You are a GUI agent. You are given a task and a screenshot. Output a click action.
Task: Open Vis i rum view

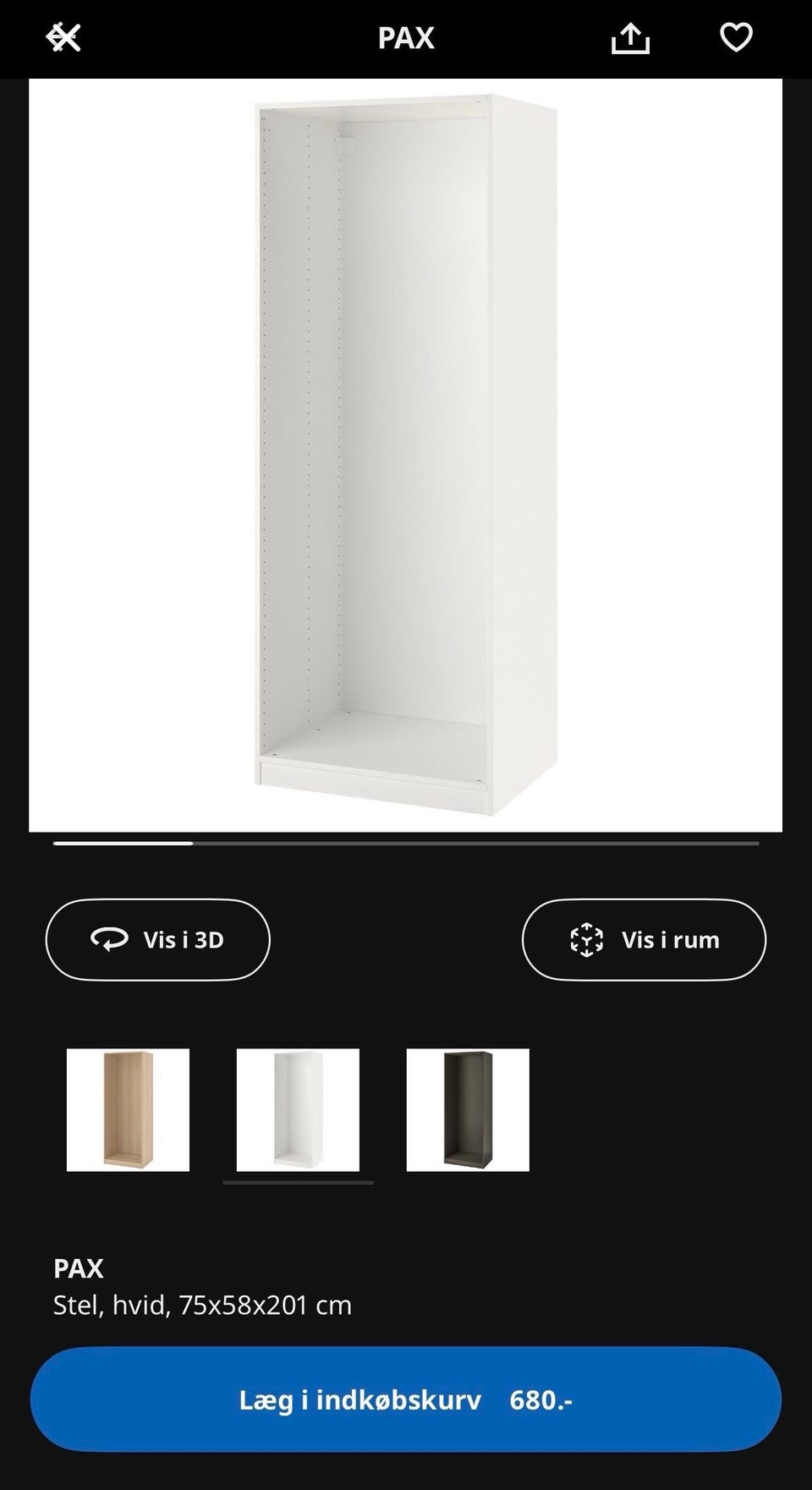[644, 939]
